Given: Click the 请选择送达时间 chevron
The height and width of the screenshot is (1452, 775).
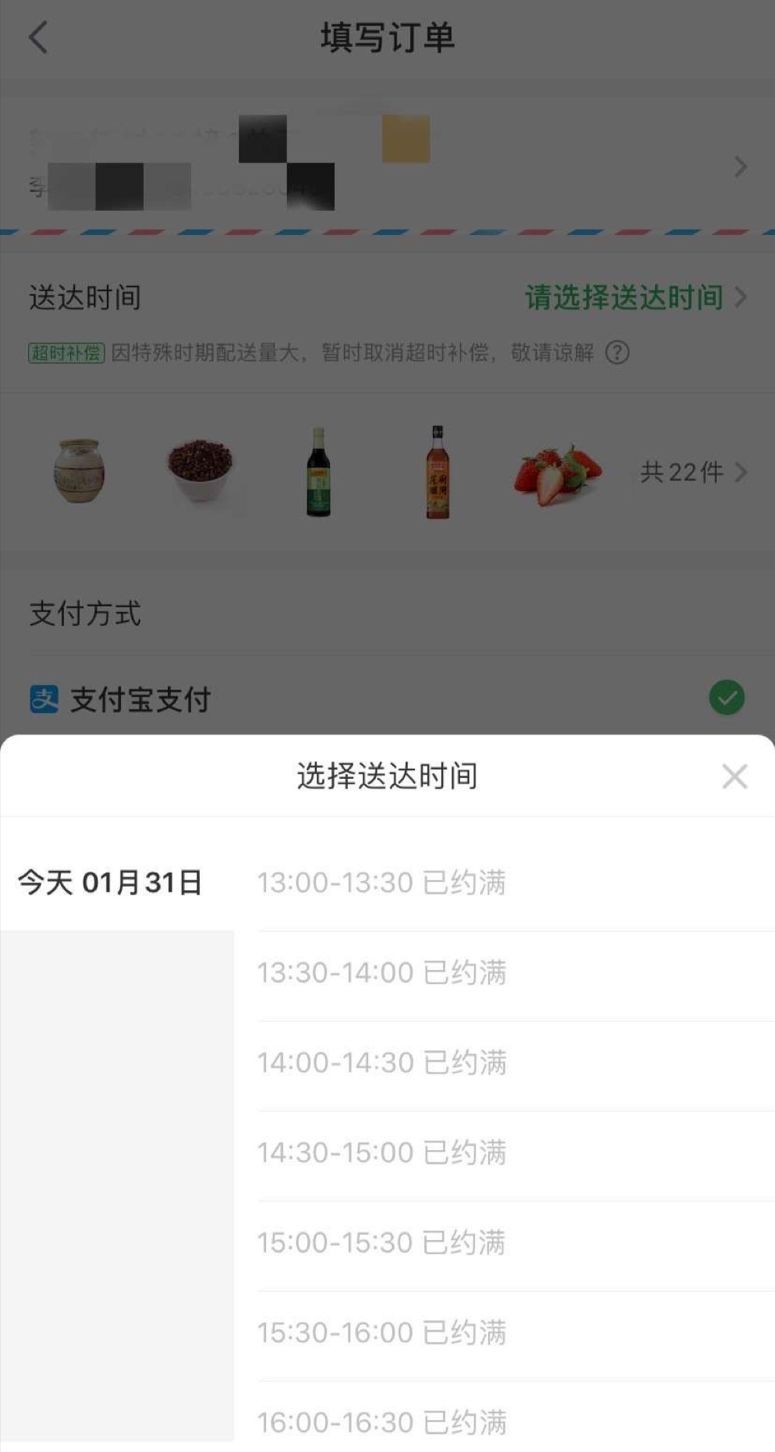Looking at the screenshot, I should [740, 297].
